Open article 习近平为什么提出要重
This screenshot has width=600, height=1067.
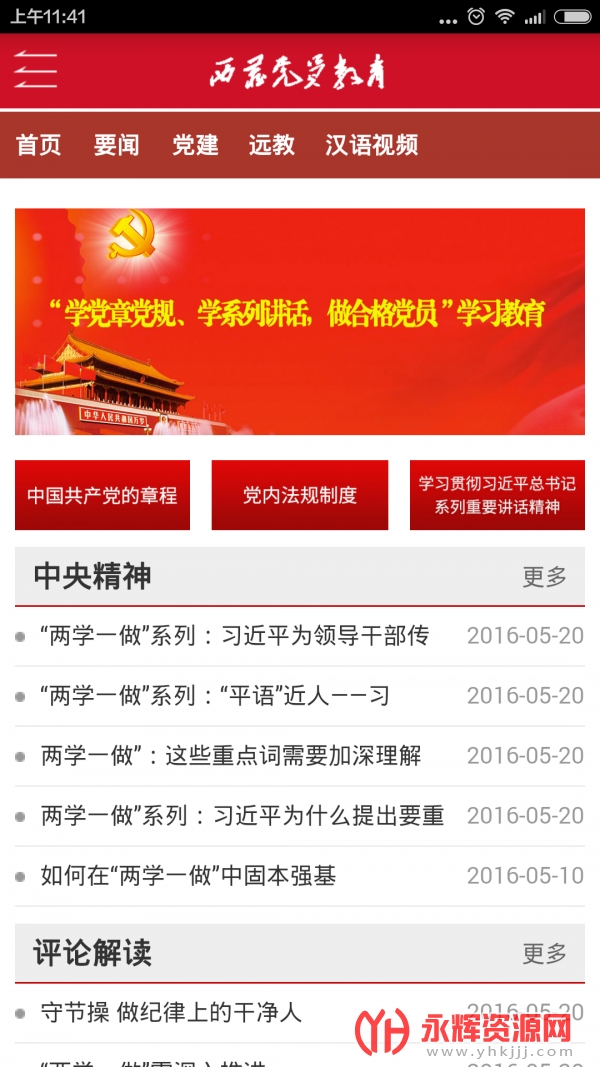242,816
